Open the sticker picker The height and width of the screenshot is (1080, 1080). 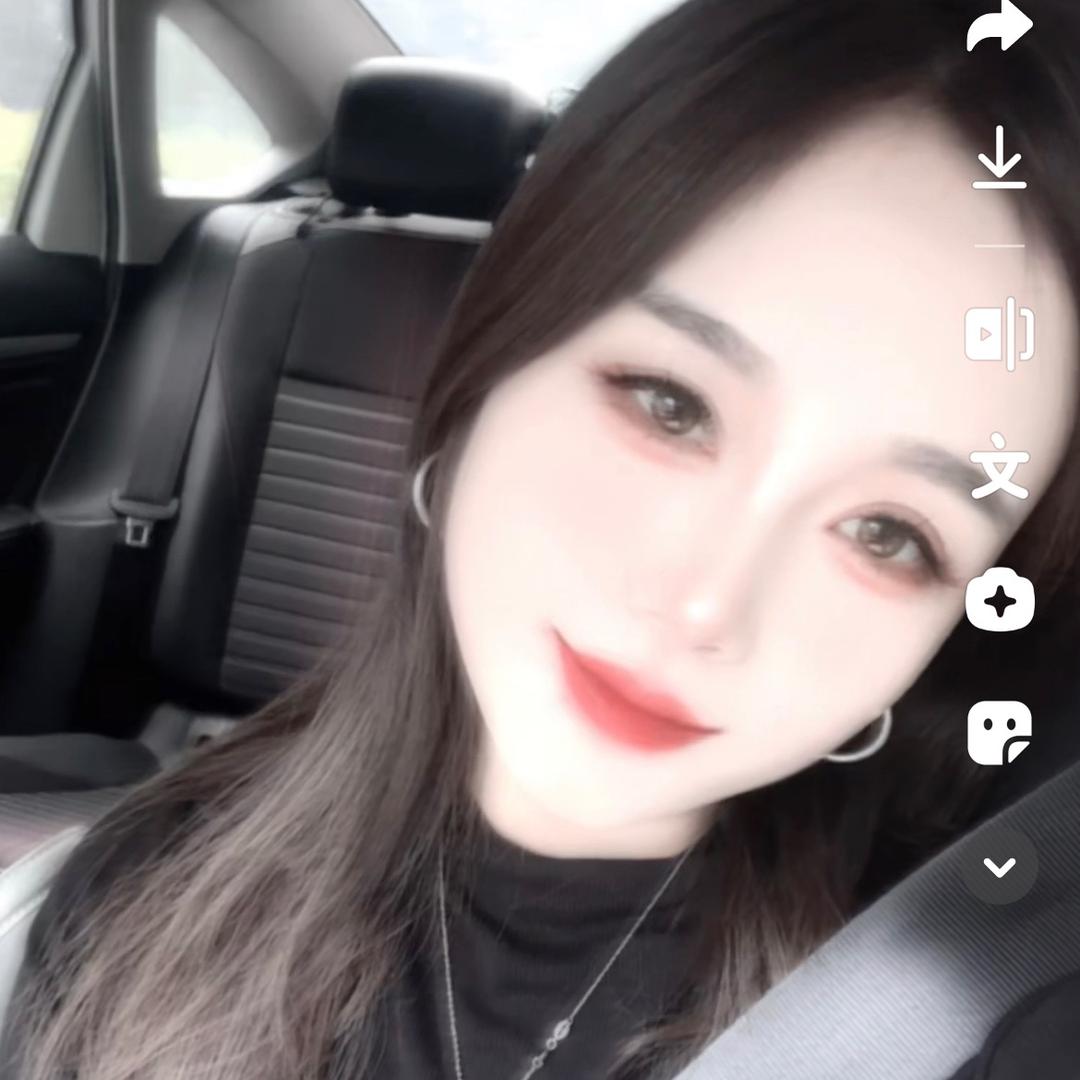[x=999, y=733]
